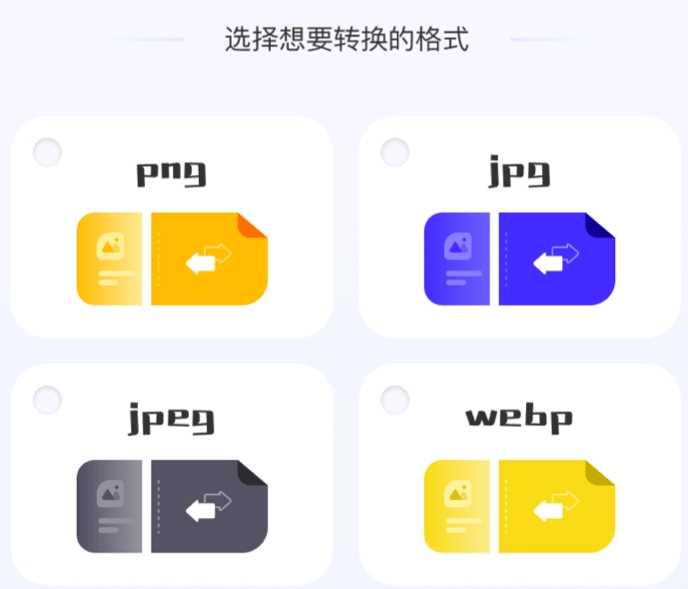Tick the radio circle beside jpg

395,152
